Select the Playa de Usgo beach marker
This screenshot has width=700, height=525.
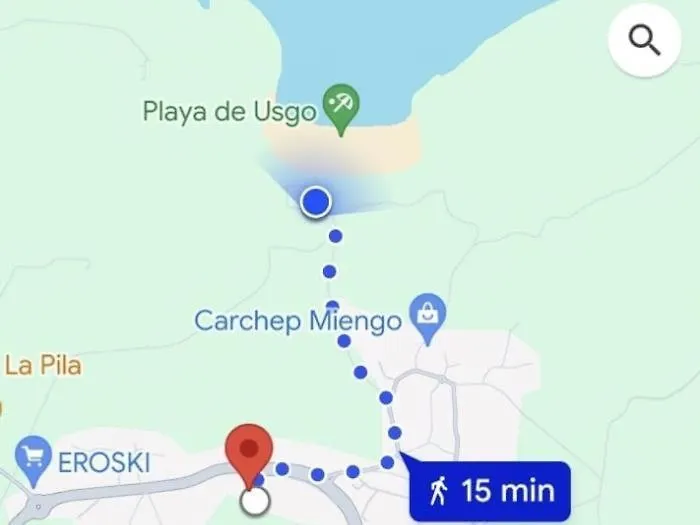[342, 106]
